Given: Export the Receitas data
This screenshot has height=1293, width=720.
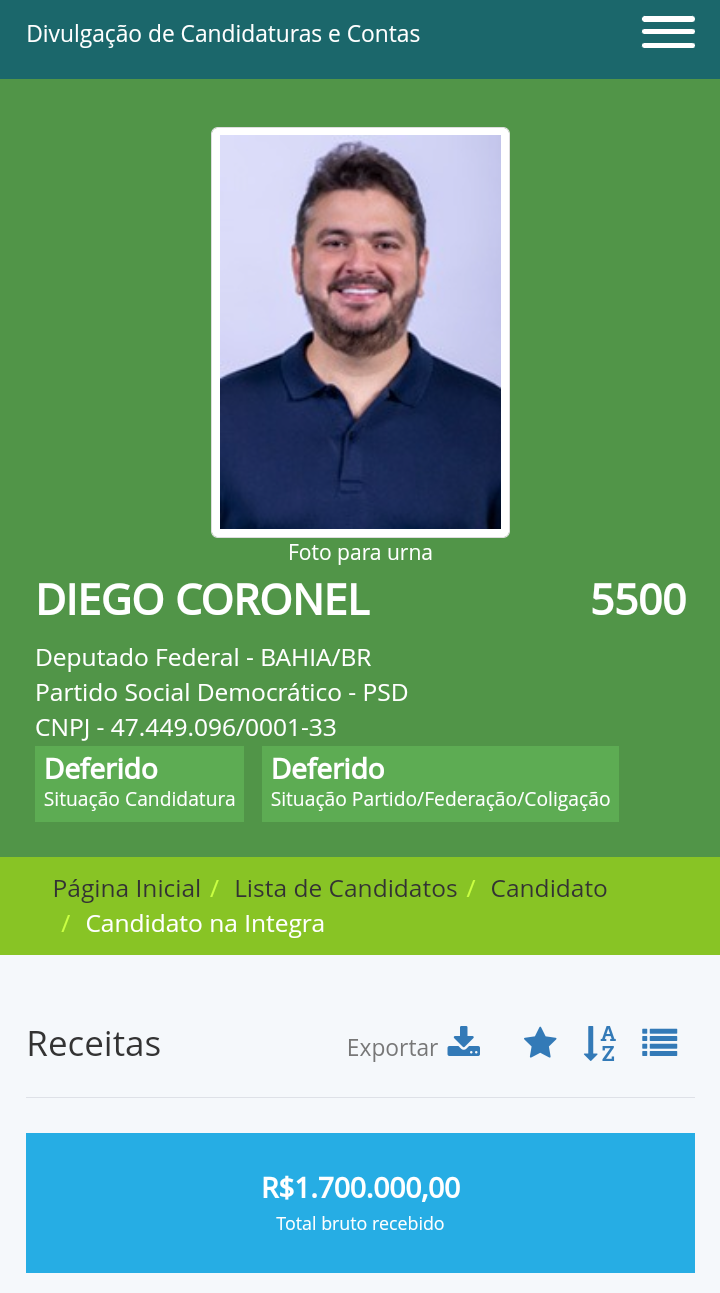Looking at the screenshot, I should tap(463, 1043).
